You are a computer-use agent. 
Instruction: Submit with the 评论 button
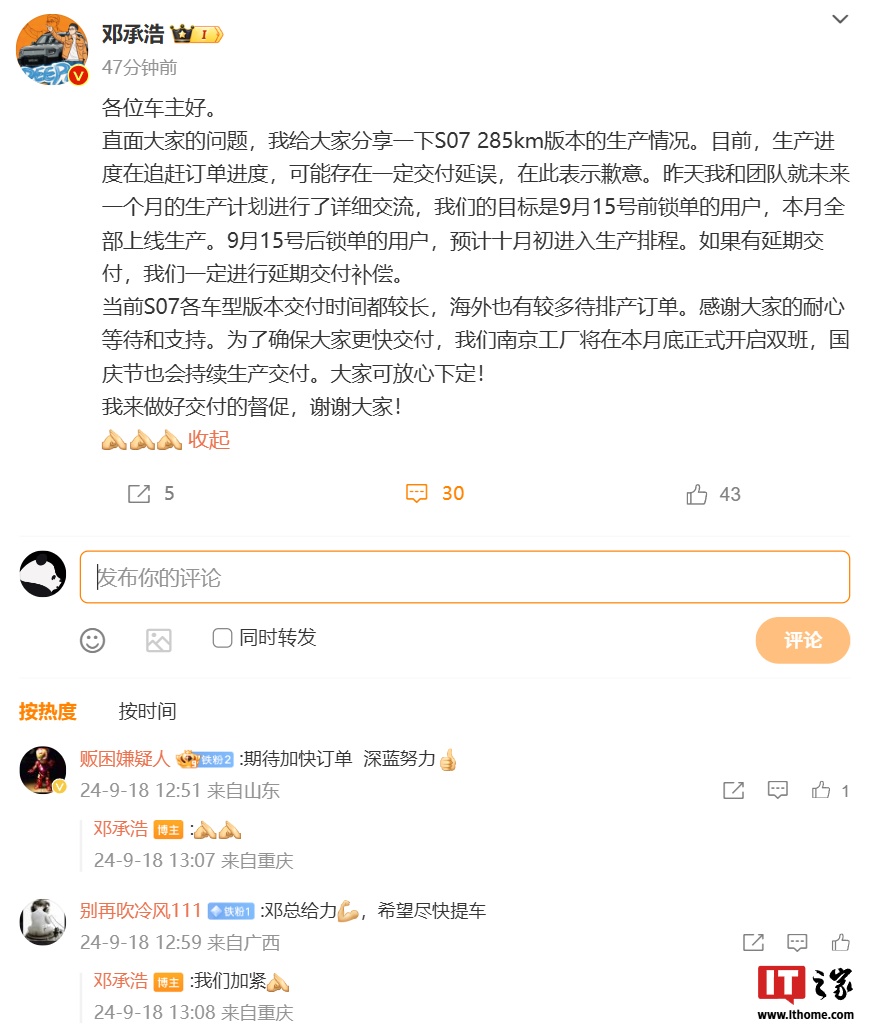coord(802,640)
